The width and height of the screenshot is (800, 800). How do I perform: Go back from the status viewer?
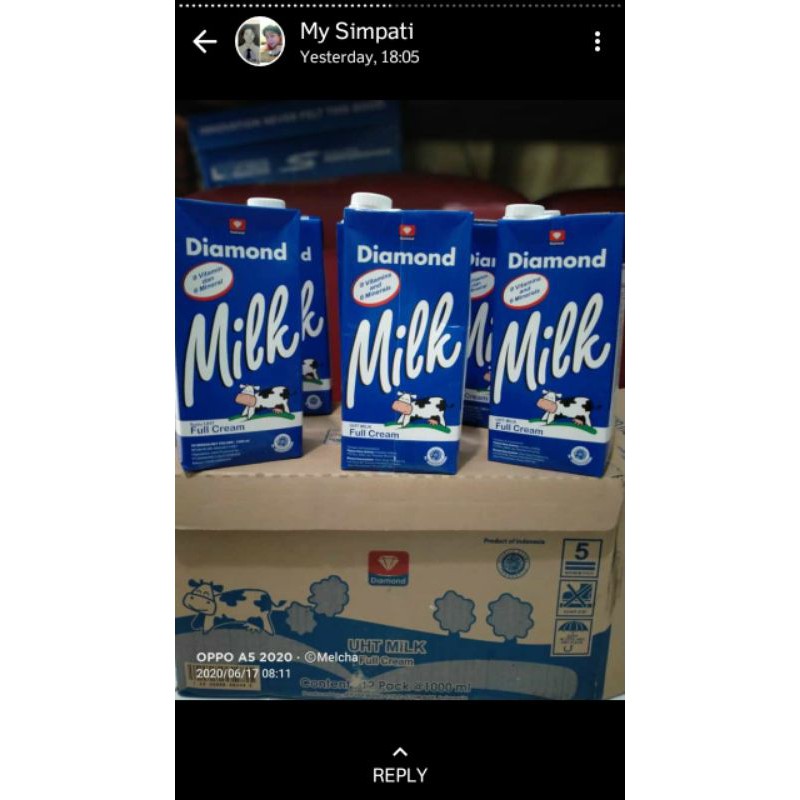205,41
